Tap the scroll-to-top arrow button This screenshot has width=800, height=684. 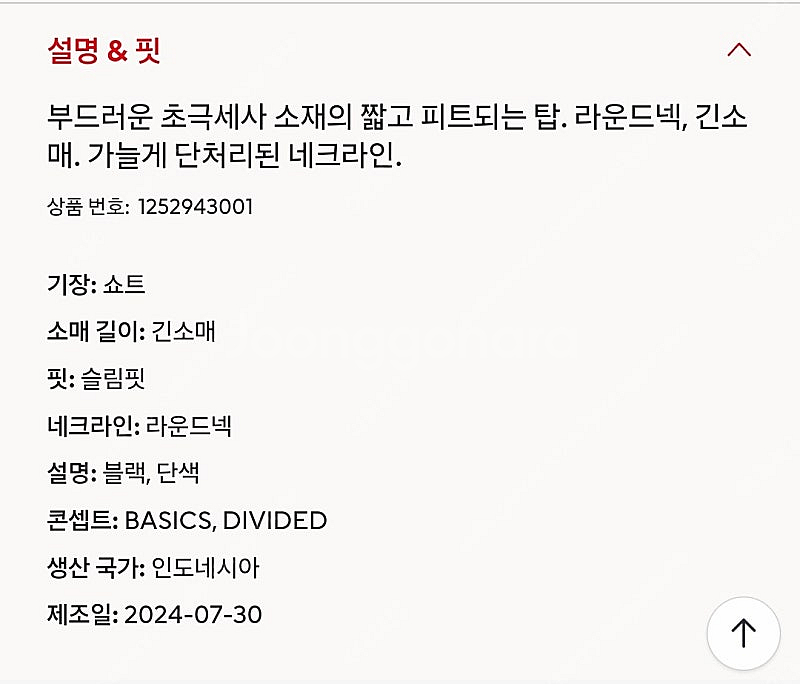point(742,633)
